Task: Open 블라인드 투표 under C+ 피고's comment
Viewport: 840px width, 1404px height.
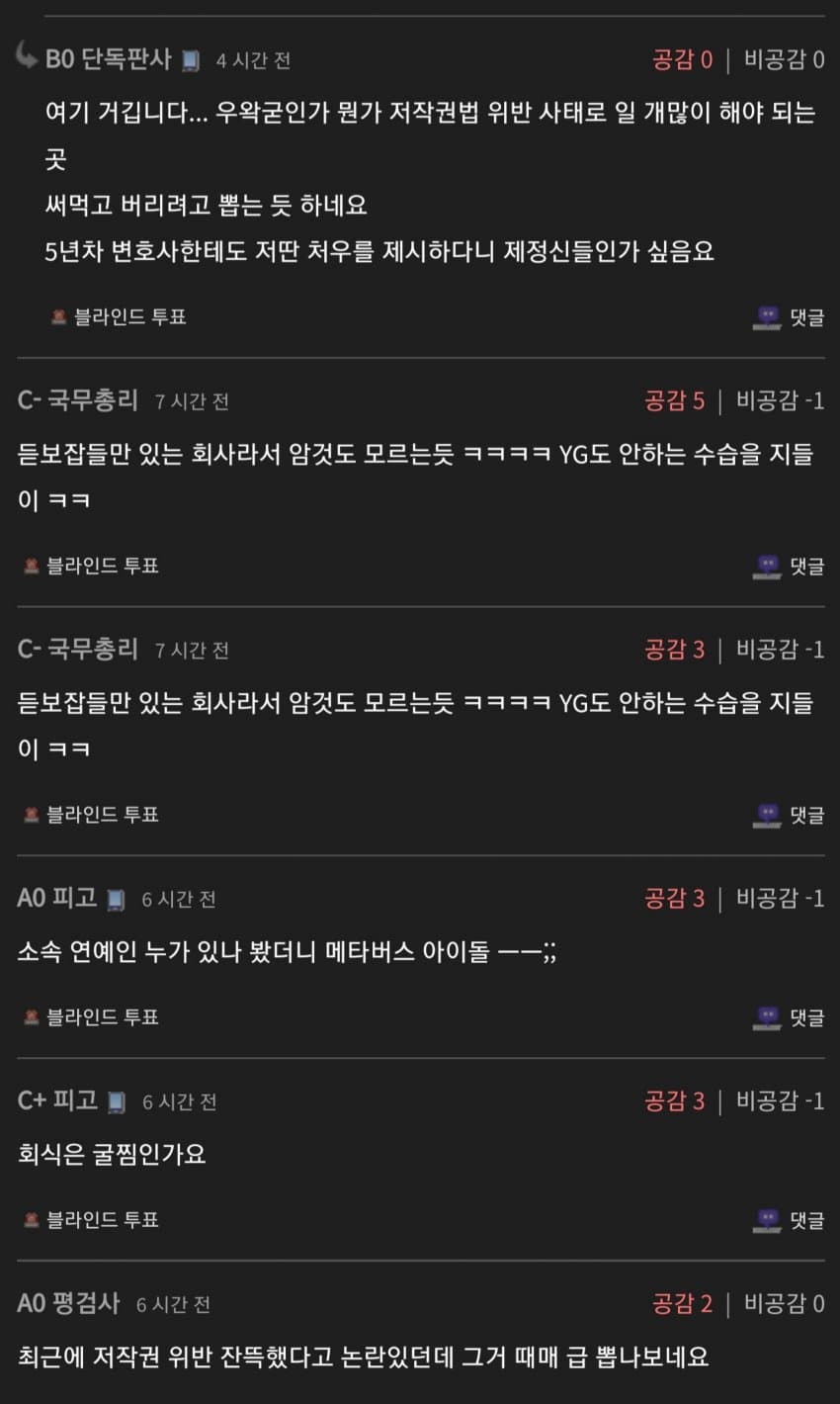Action: (91, 1219)
